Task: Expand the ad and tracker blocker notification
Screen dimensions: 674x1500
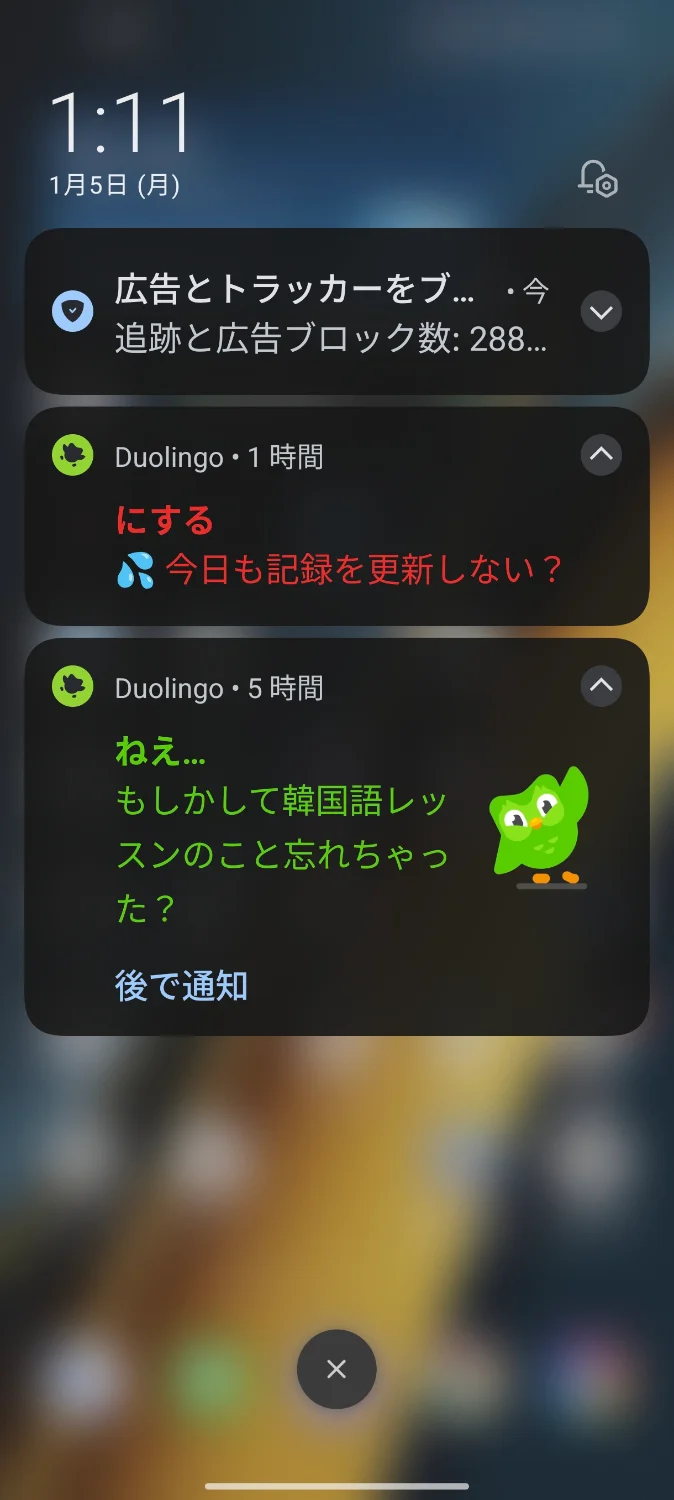Action: pyautogui.click(x=601, y=312)
